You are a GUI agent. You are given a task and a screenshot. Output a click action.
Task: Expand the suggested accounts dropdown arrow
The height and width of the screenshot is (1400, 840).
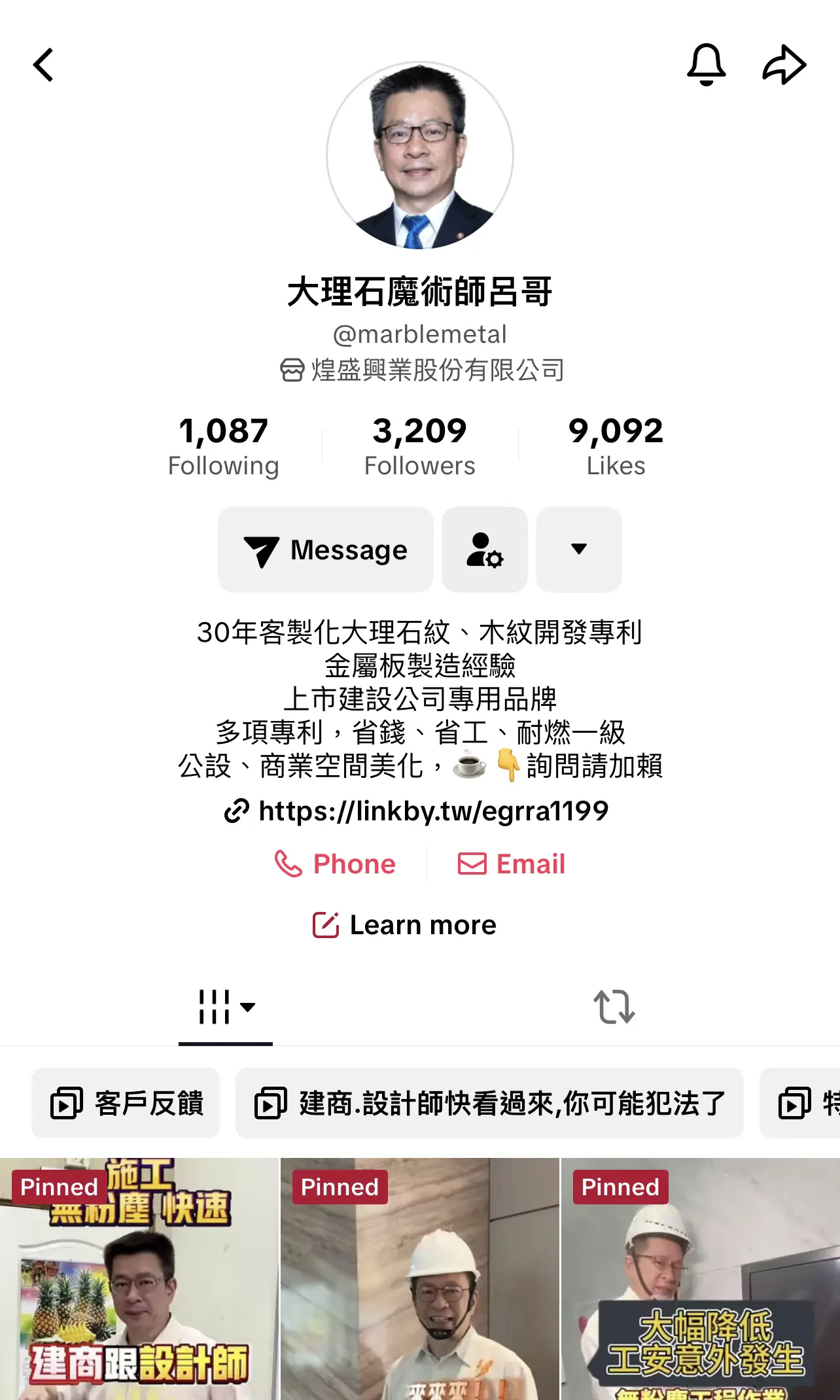[x=579, y=550]
